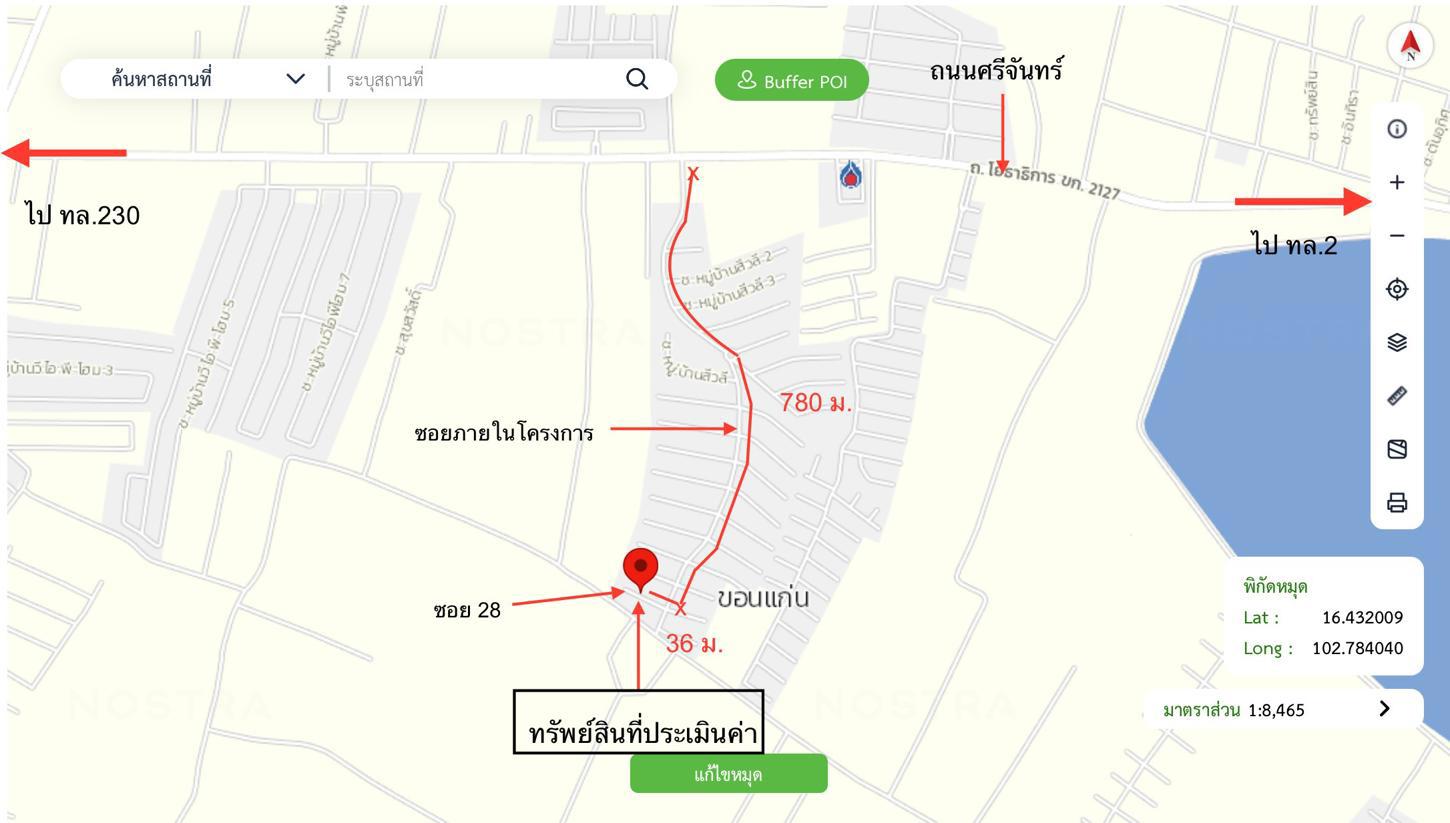Open the map information icon
Viewport: 1450px width, 823px height.
pyautogui.click(x=1397, y=129)
